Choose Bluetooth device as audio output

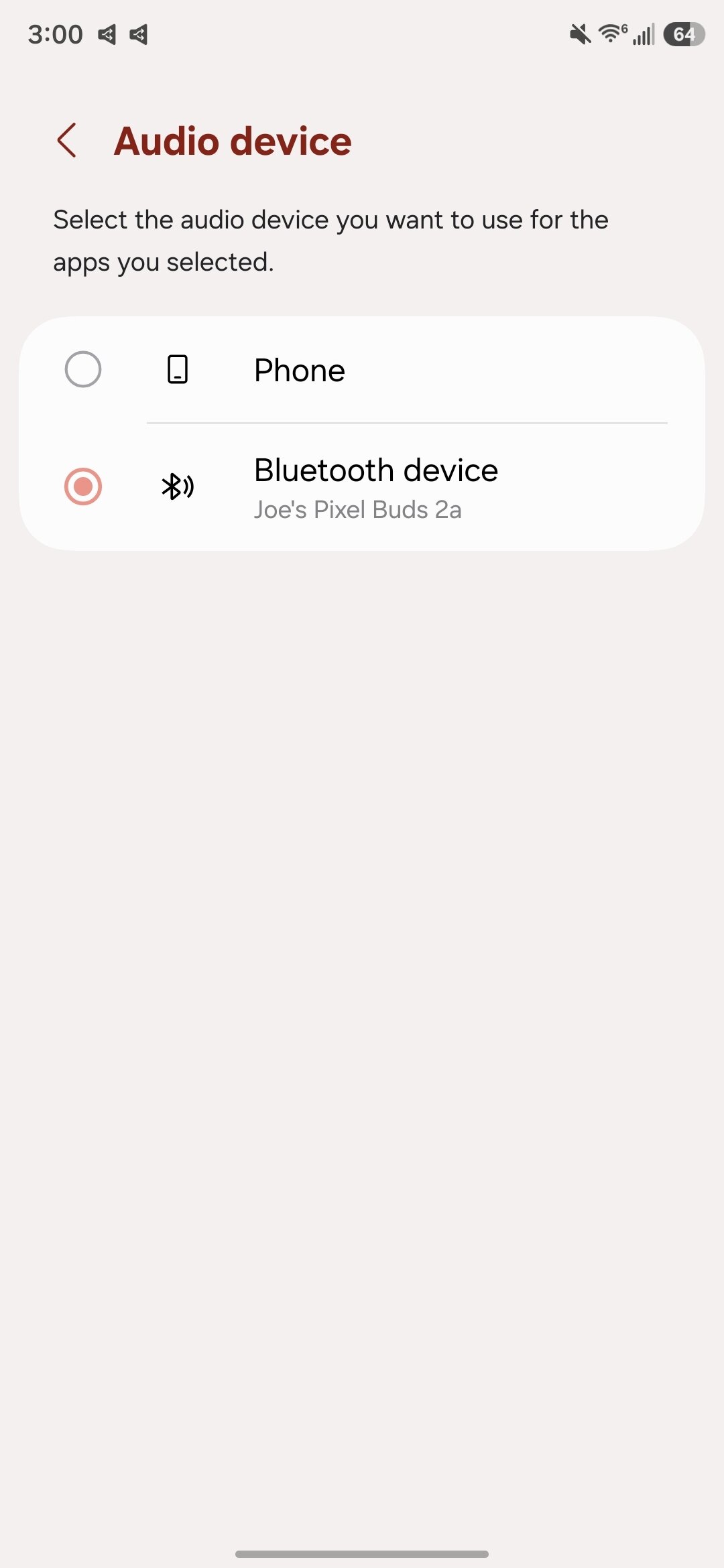pos(375,469)
